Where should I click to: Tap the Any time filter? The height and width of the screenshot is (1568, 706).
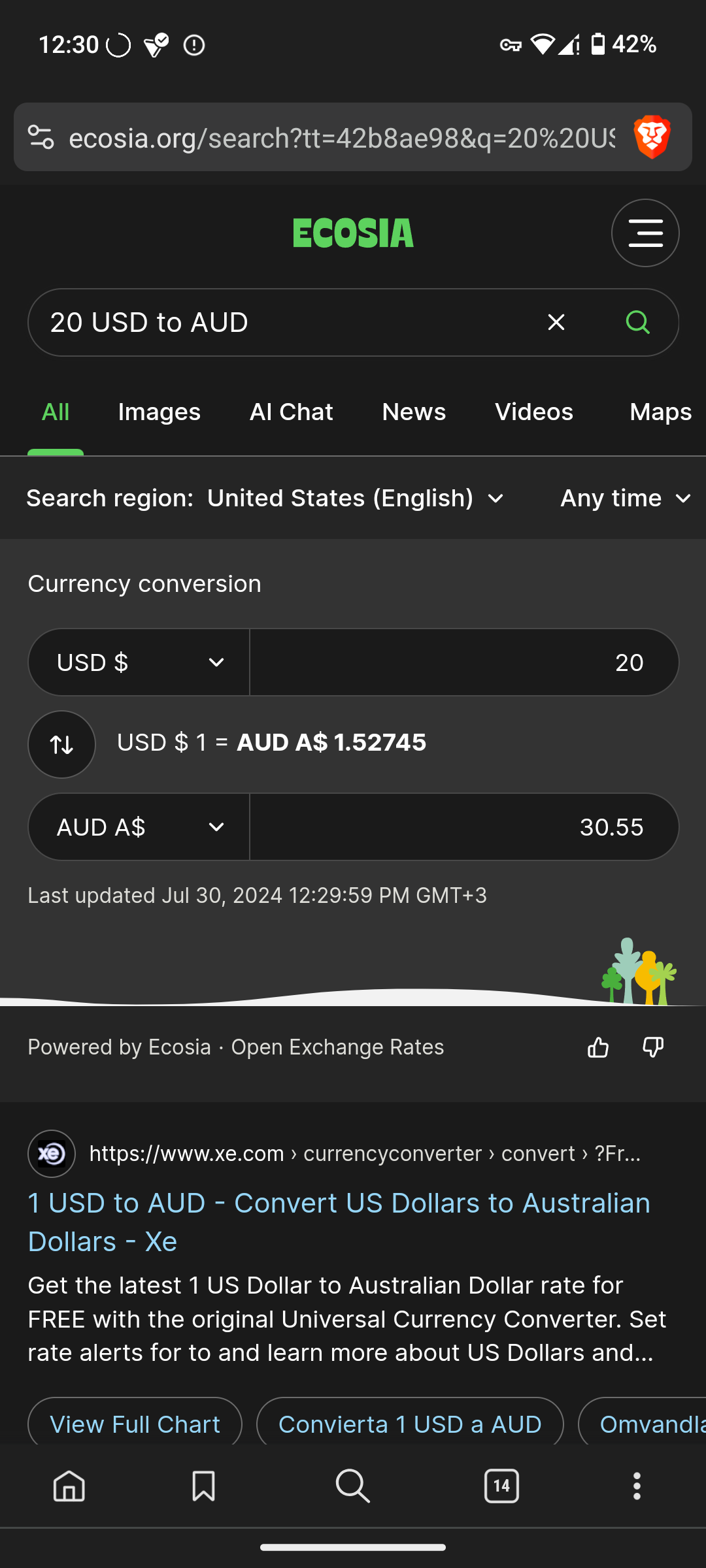623,497
